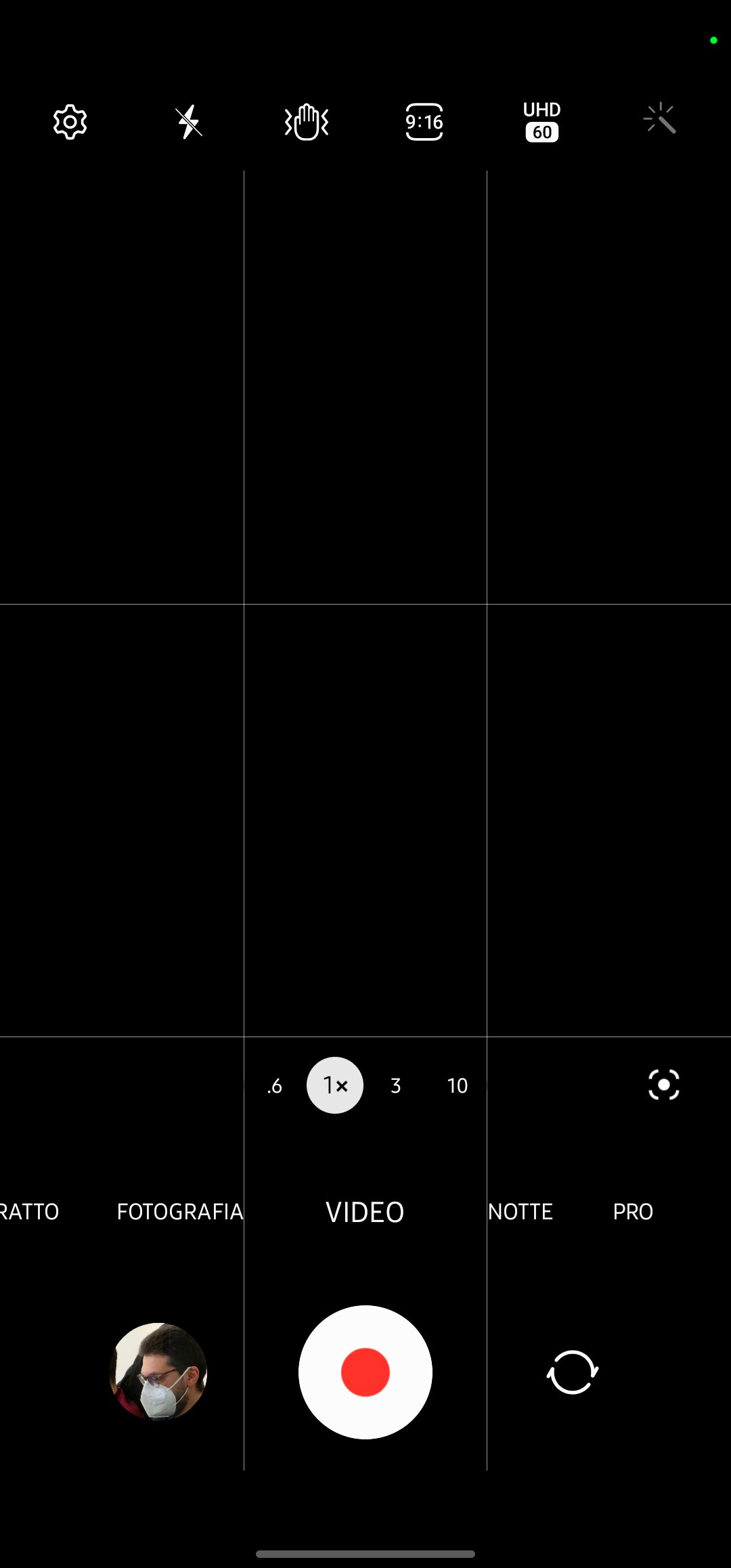This screenshot has width=731, height=1568.
Task: Toggle the flash icon
Action: click(189, 123)
